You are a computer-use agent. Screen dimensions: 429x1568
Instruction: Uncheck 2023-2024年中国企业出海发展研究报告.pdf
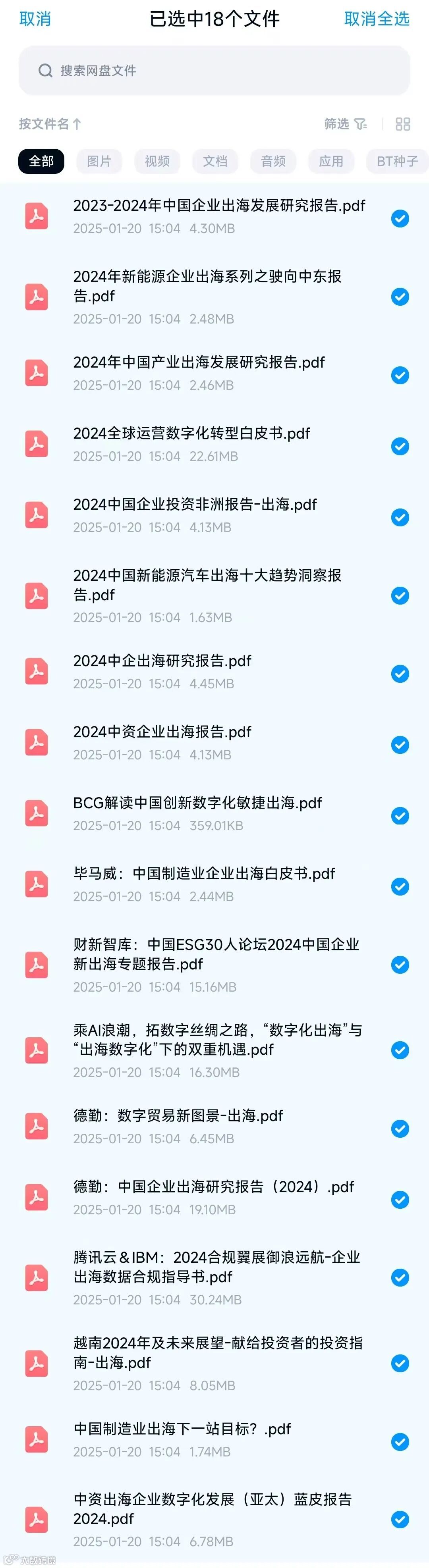(400, 218)
